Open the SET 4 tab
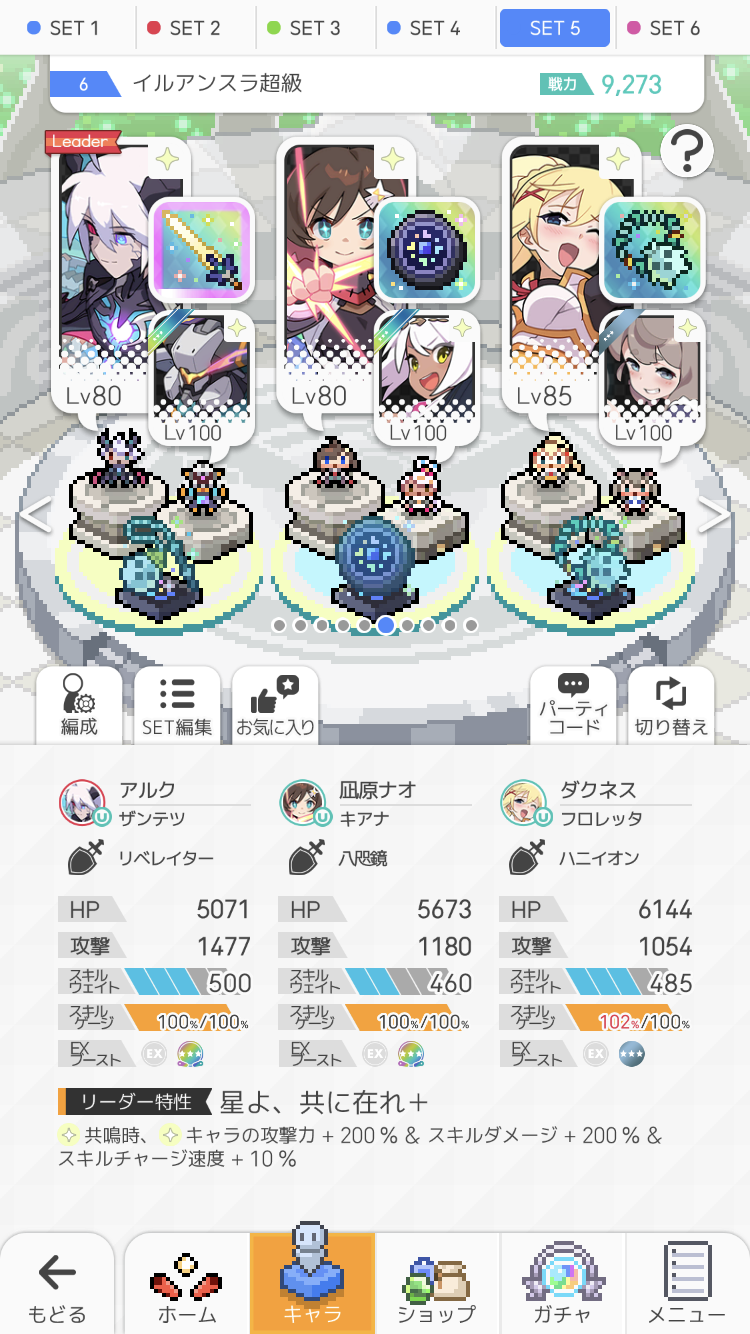750x1334 pixels. pyautogui.click(x=428, y=28)
